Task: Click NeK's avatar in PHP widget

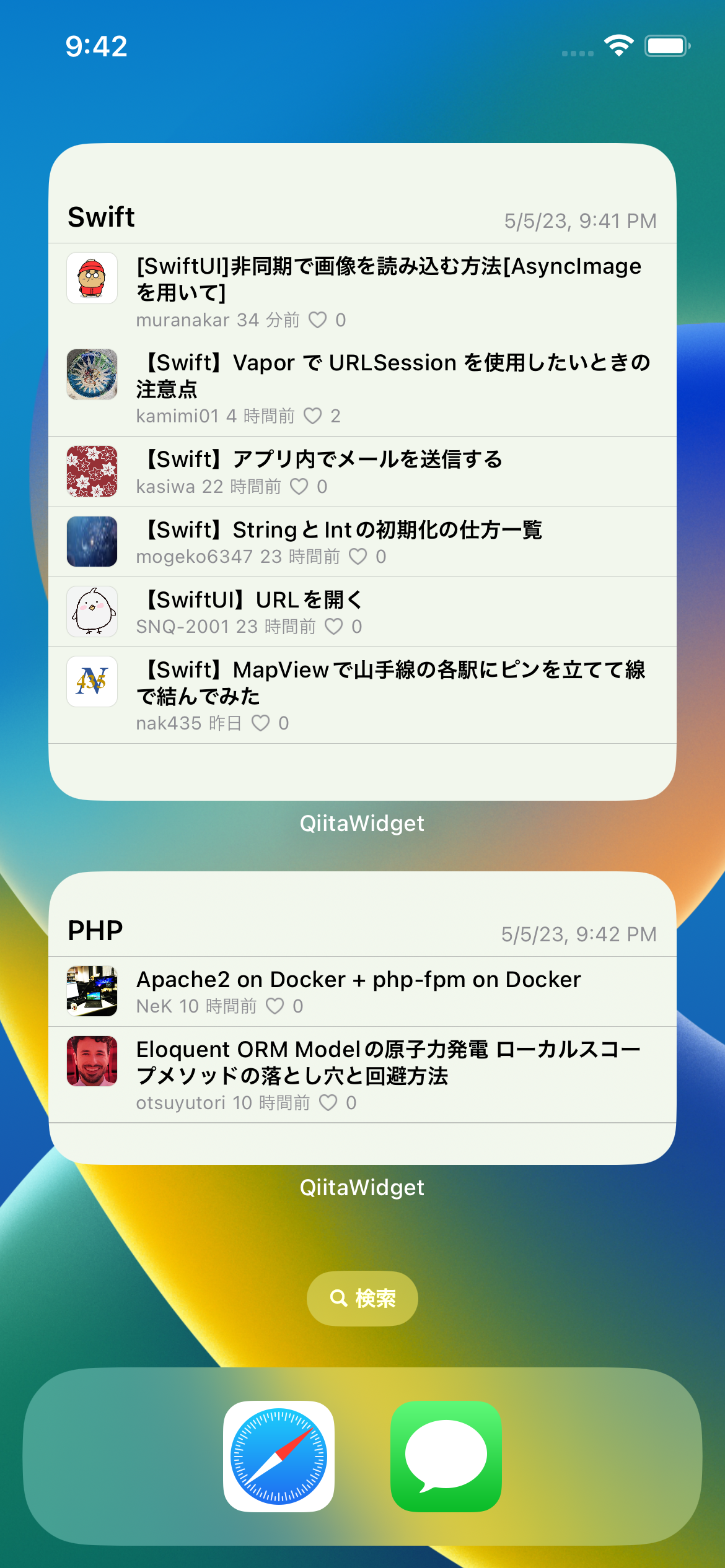Action: 92,991
